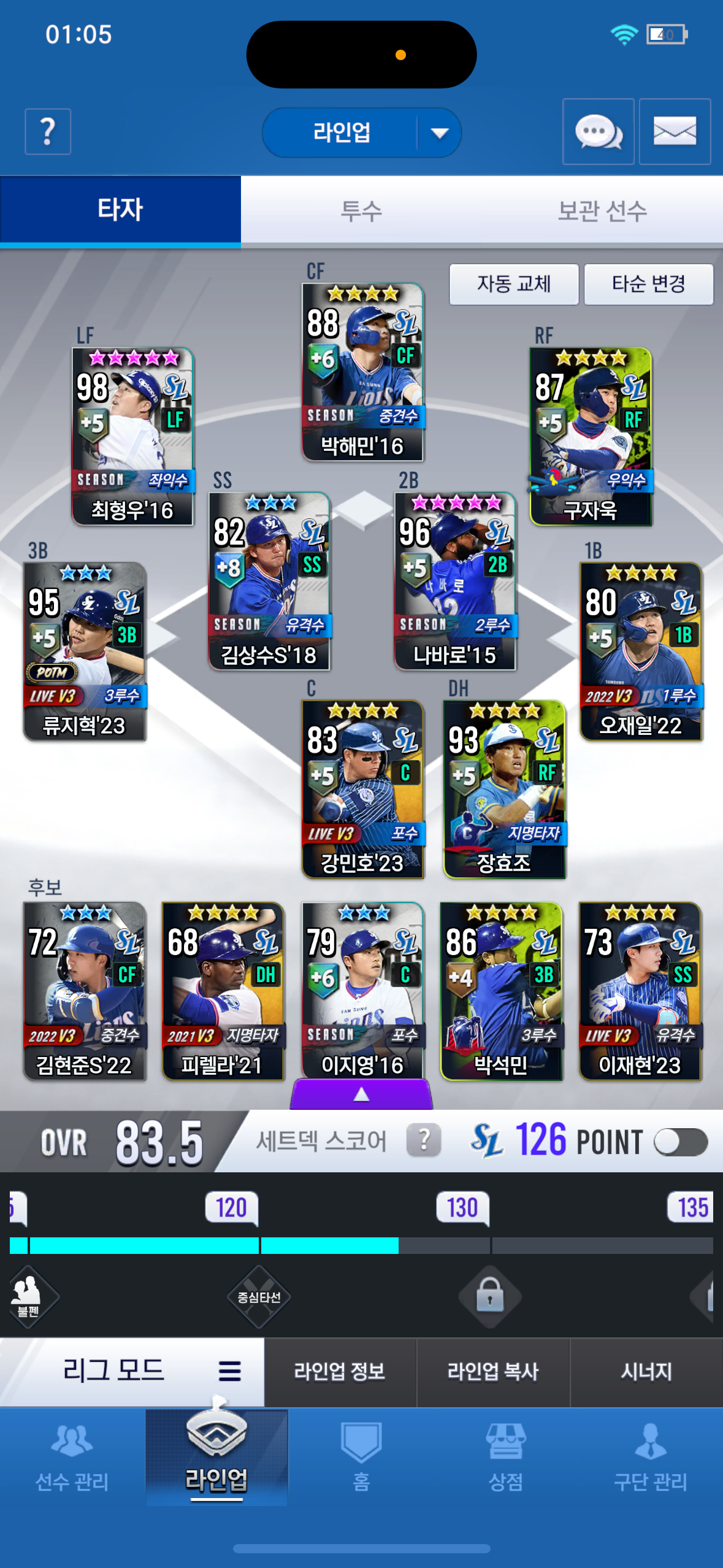Open the 리그 모드 menu

point(132,1371)
